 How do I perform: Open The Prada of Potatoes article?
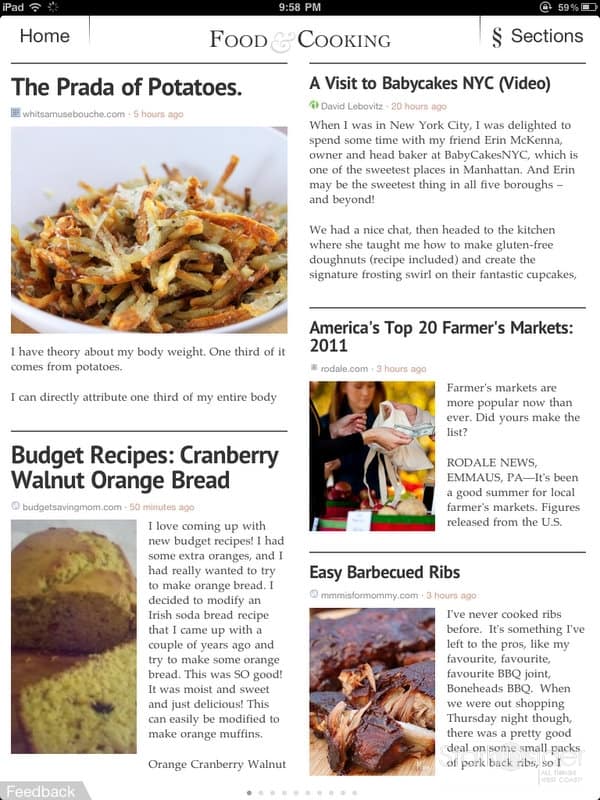pyautogui.click(x=127, y=87)
